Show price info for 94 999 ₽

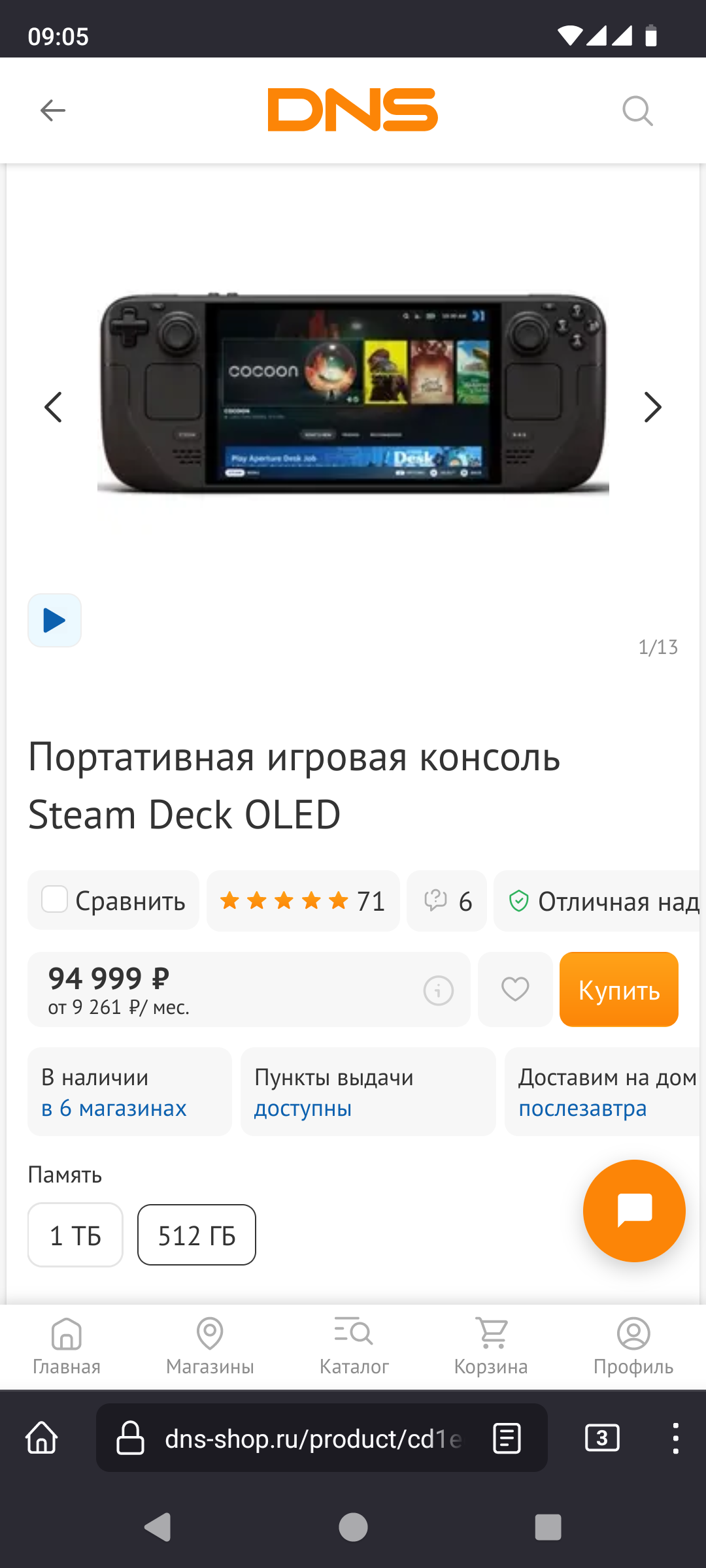pos(438,990)
